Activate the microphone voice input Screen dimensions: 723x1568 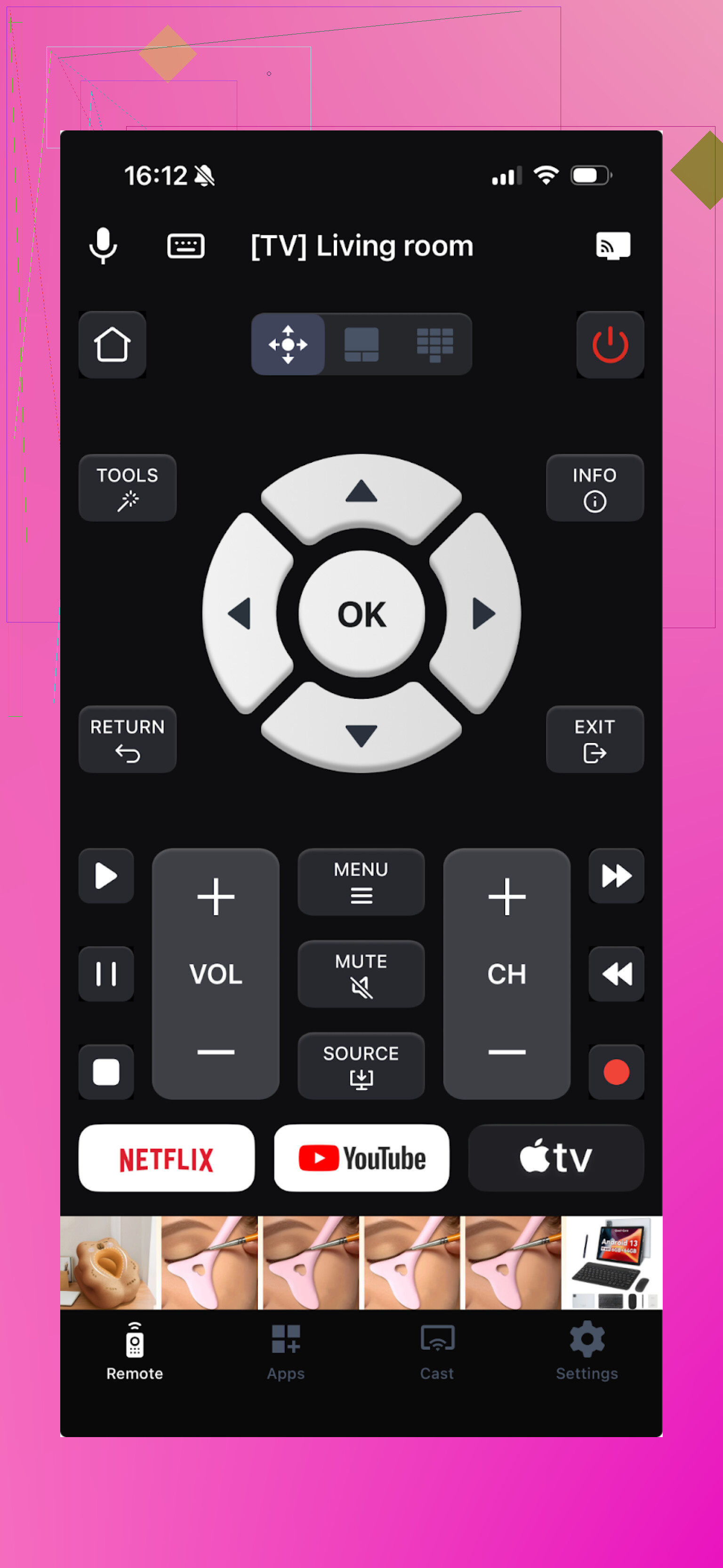tap(104, 245)
